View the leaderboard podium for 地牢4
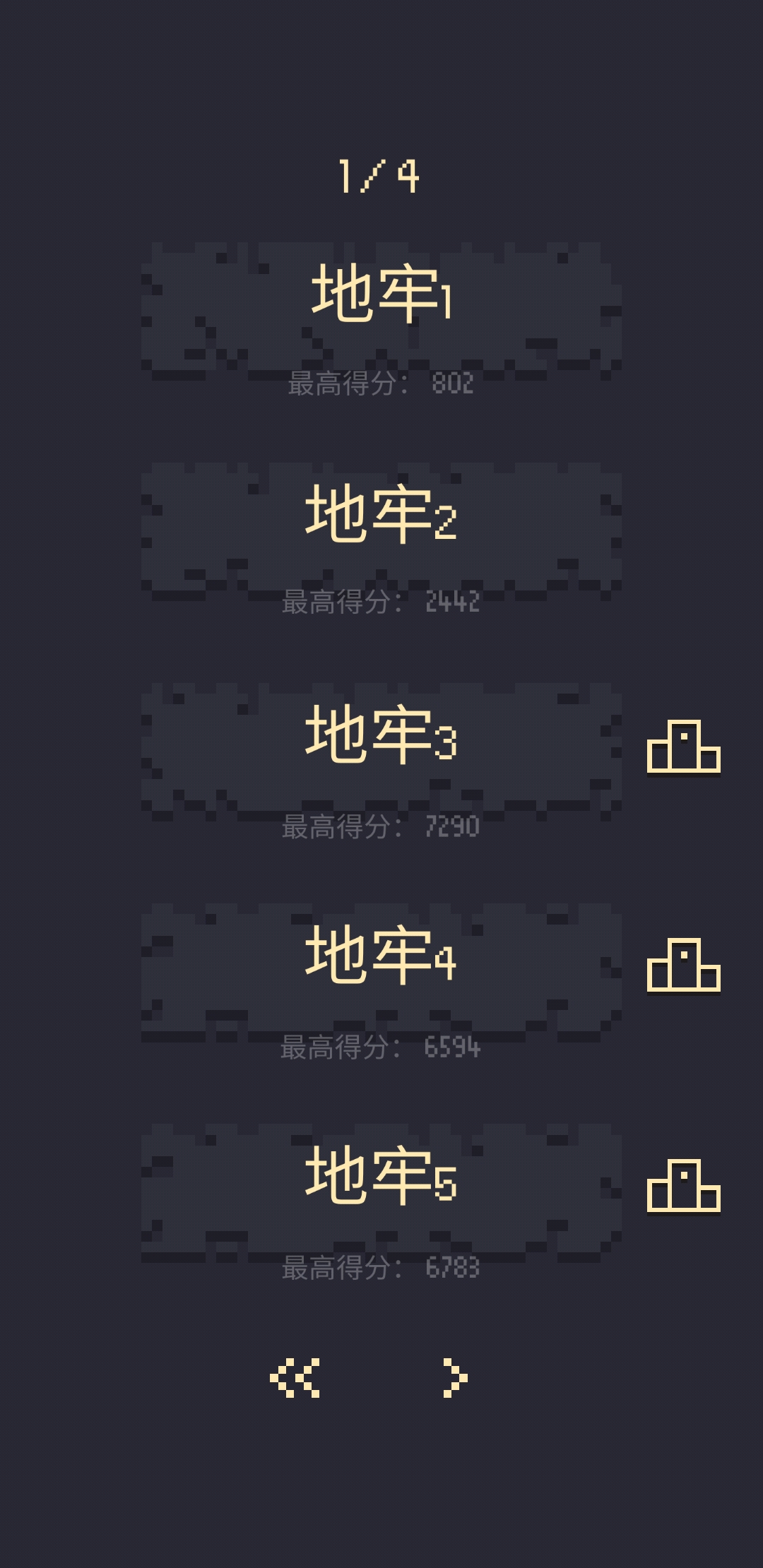 tap(683, 966)
